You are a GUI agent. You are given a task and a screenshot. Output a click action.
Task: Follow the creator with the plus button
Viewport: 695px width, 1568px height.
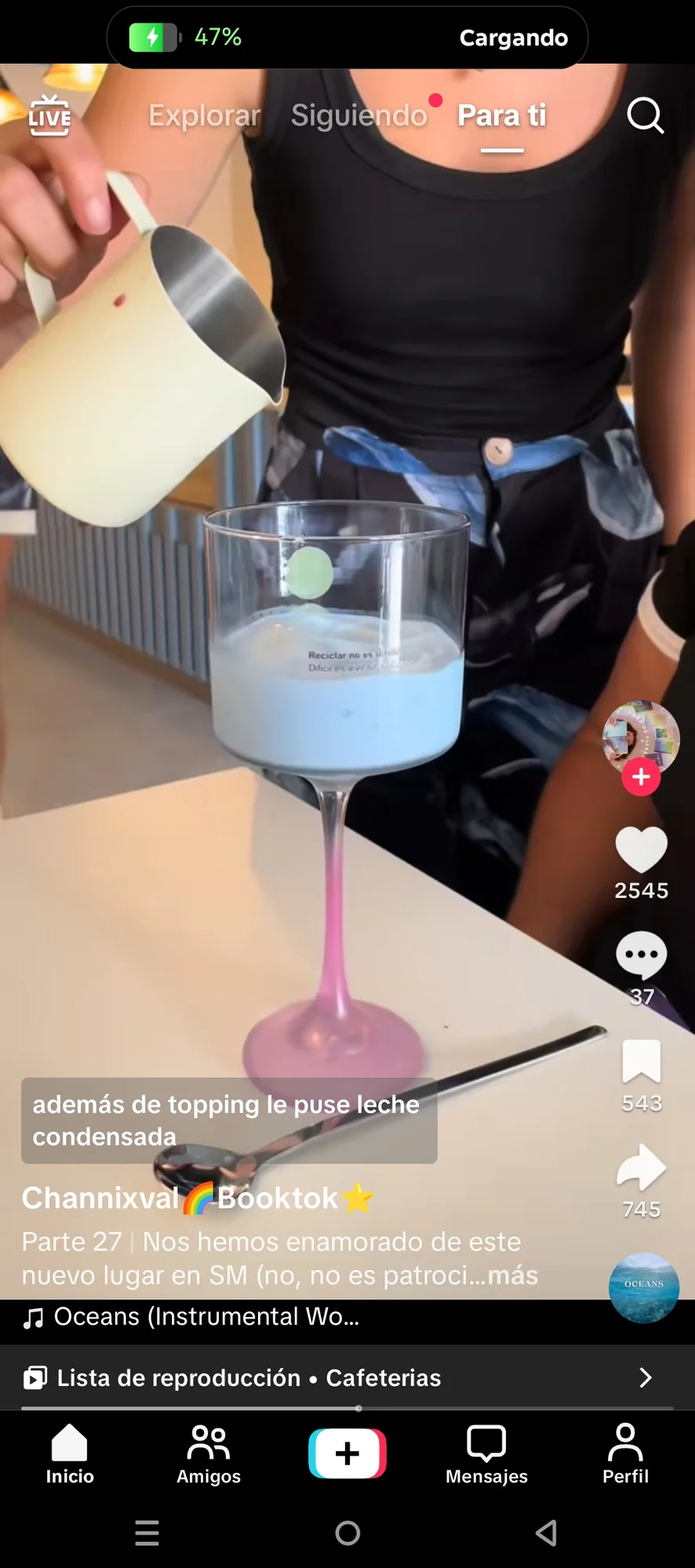641,777
